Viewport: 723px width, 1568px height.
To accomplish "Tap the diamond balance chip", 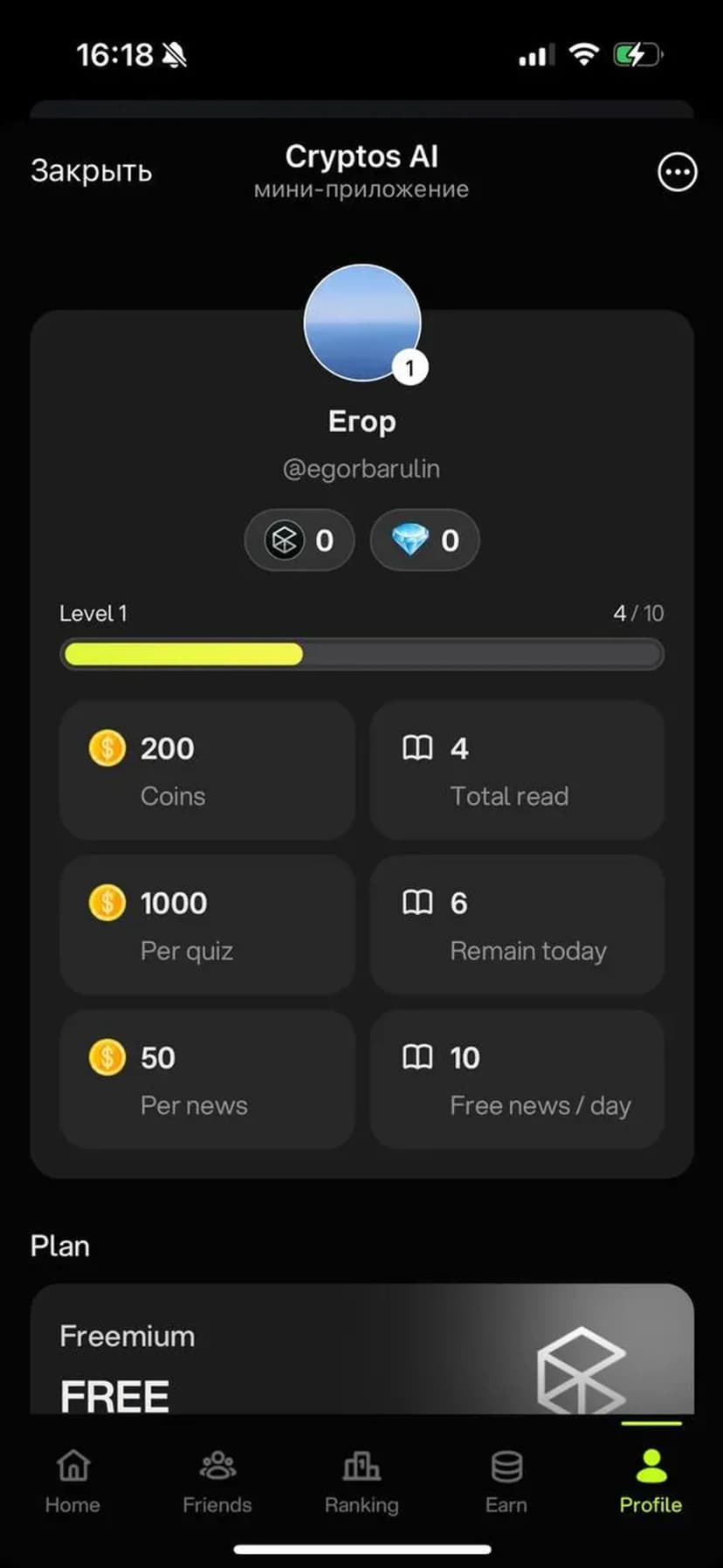I will pos(424,540).
